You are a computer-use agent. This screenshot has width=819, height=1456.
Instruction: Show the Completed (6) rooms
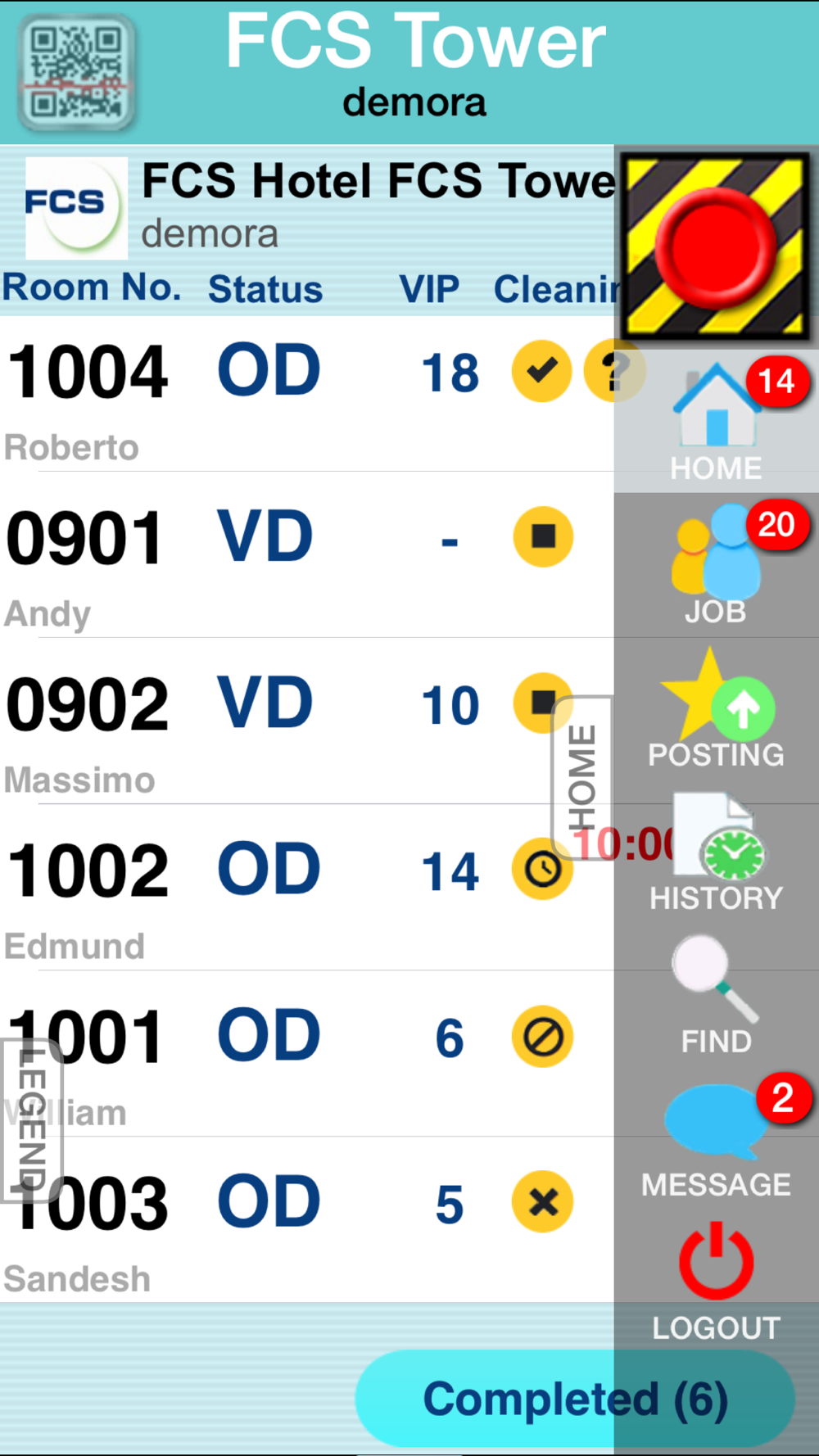tap(575, 1399)
